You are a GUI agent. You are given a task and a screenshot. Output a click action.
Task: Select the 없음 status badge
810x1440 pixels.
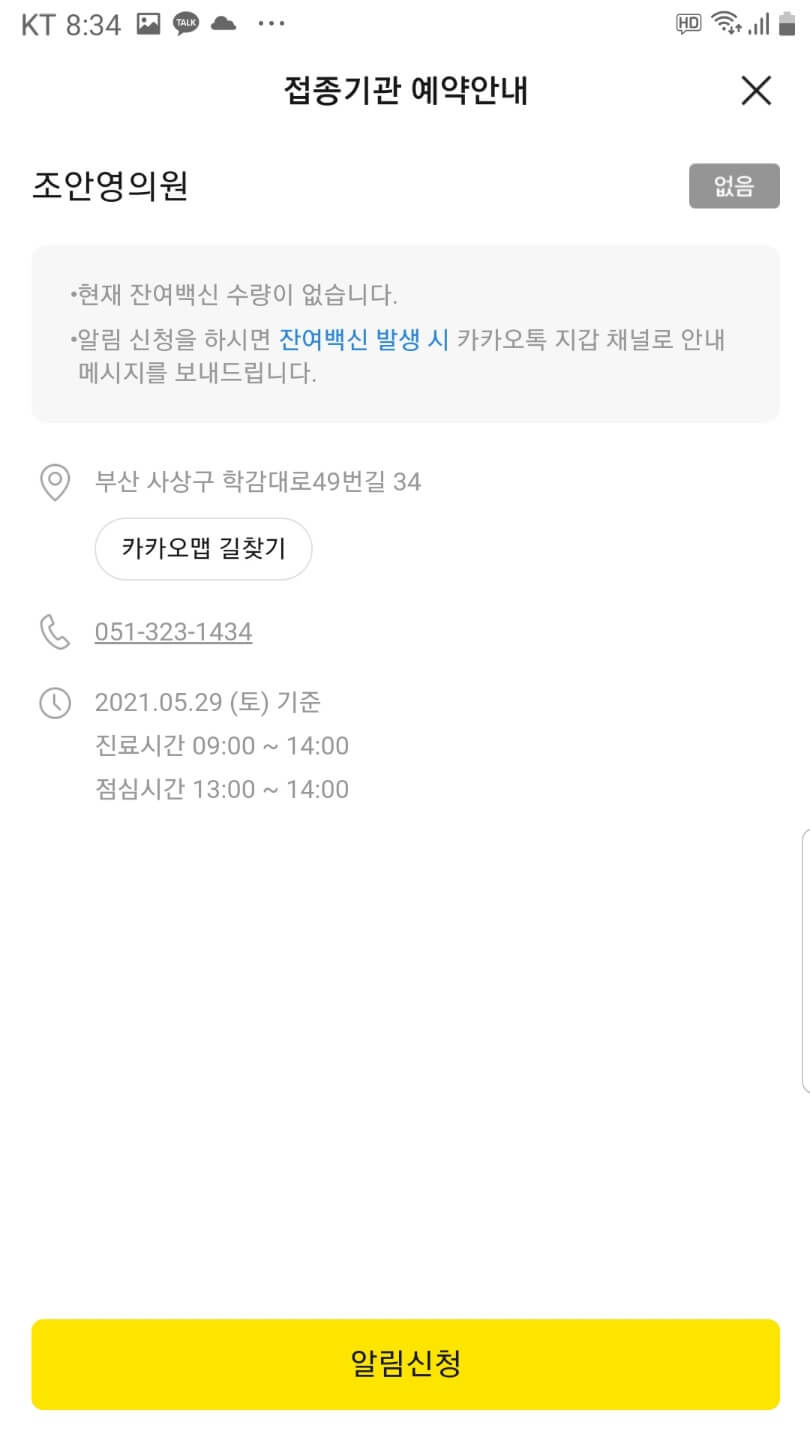[x=735, y=185]
